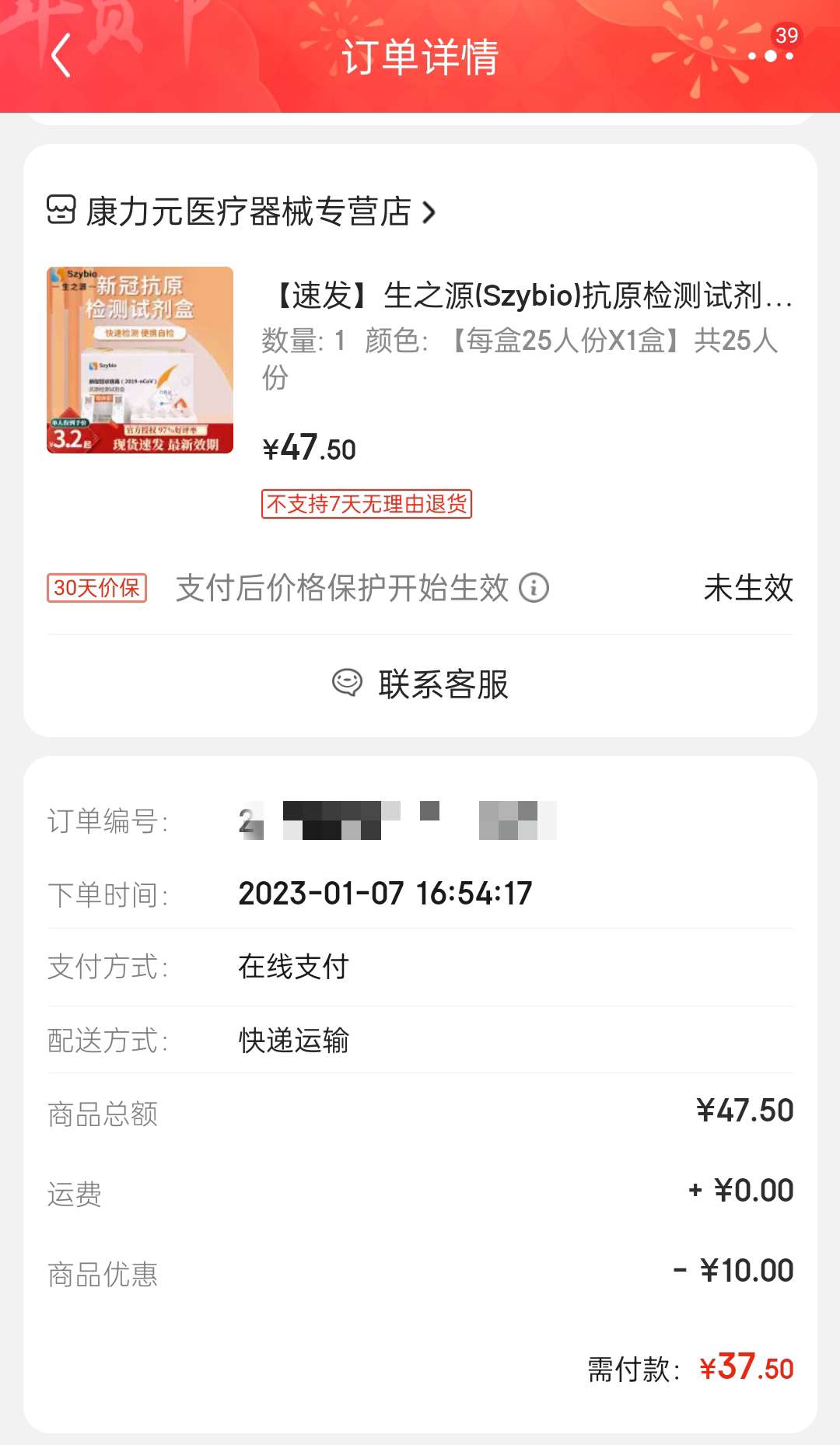Image resolution: width=840 pixels, height=1445 pixels.
Task: Open the three-dot more menu
Action: (x=770, y=56)
